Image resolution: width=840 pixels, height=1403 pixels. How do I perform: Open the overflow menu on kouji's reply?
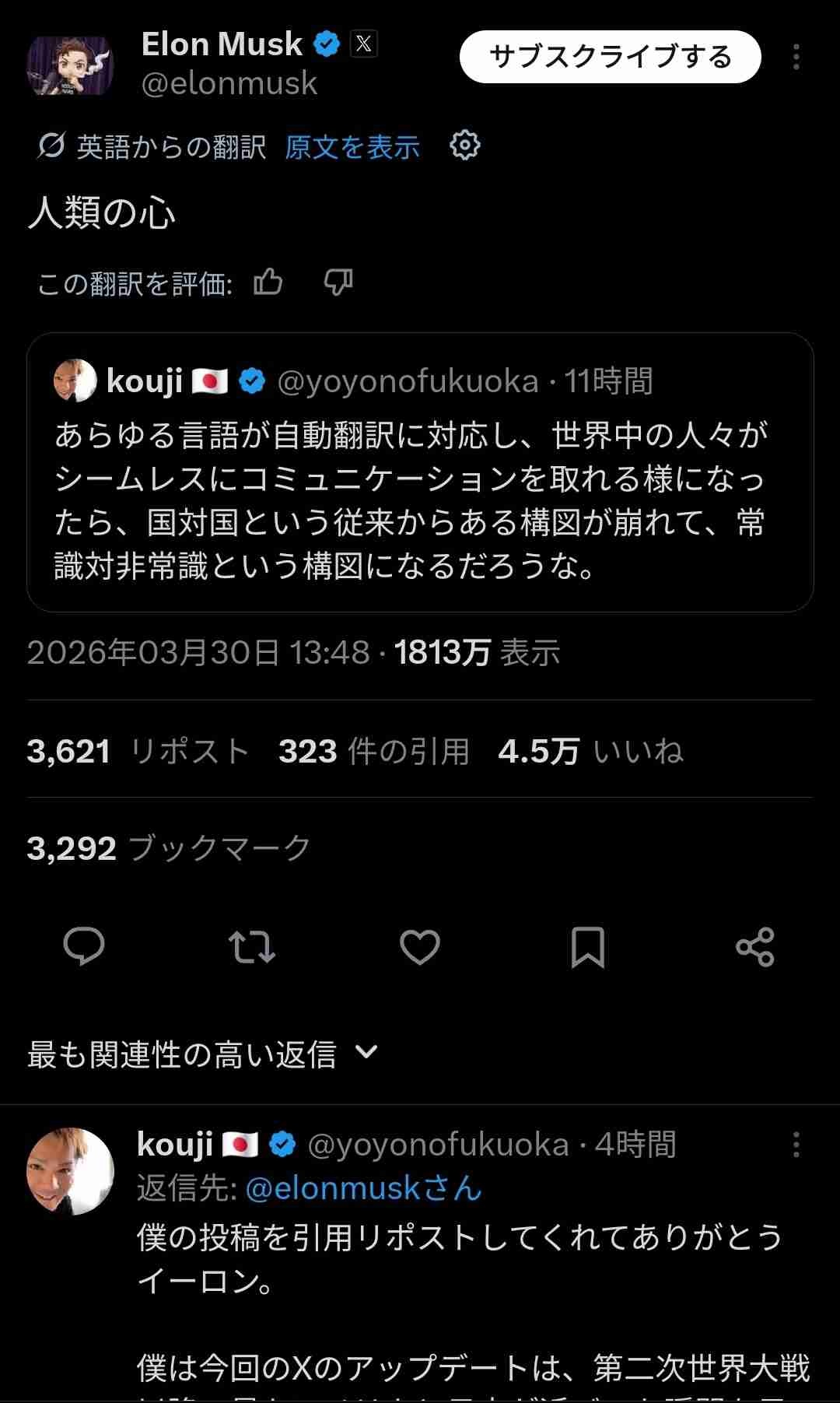pos(796,1145)
